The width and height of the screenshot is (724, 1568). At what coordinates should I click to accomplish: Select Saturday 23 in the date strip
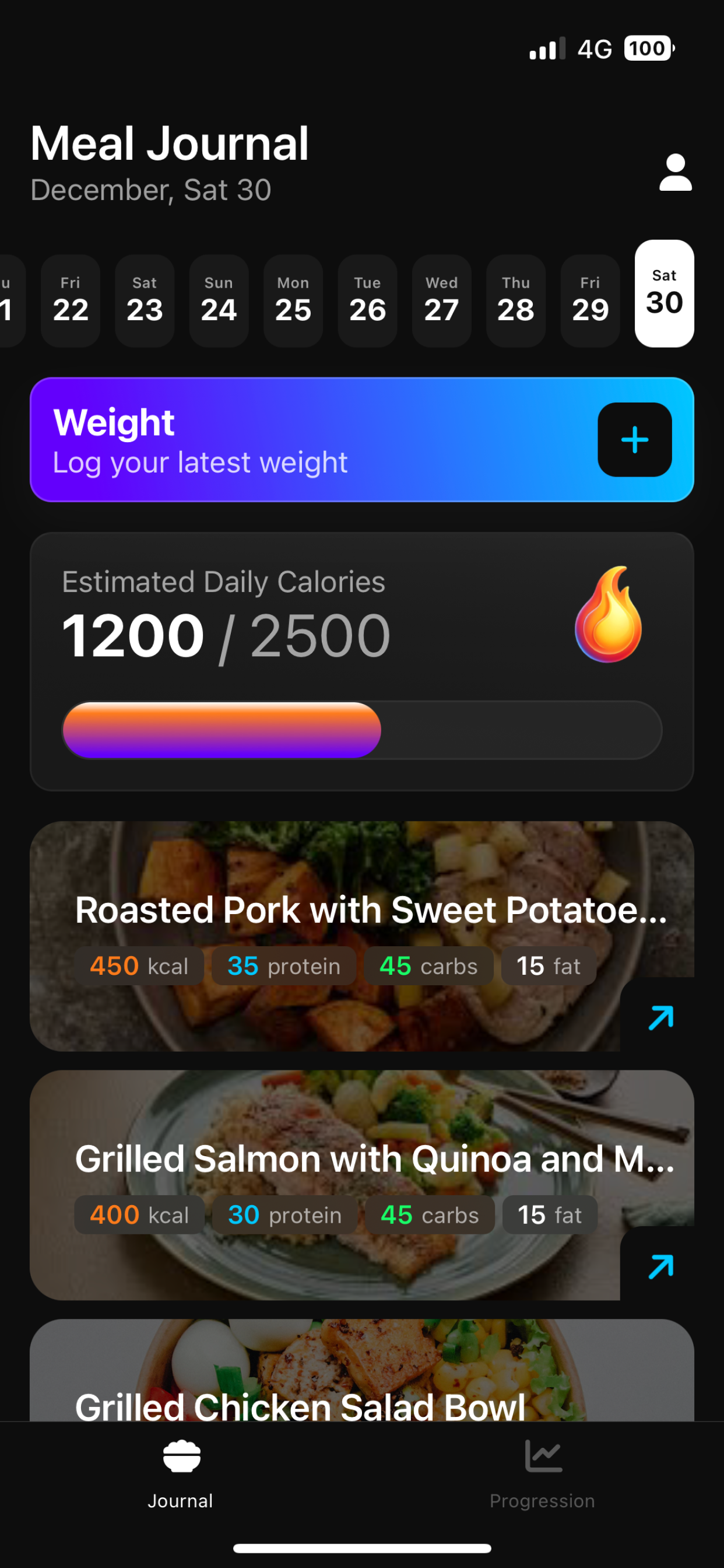(145, 300)
